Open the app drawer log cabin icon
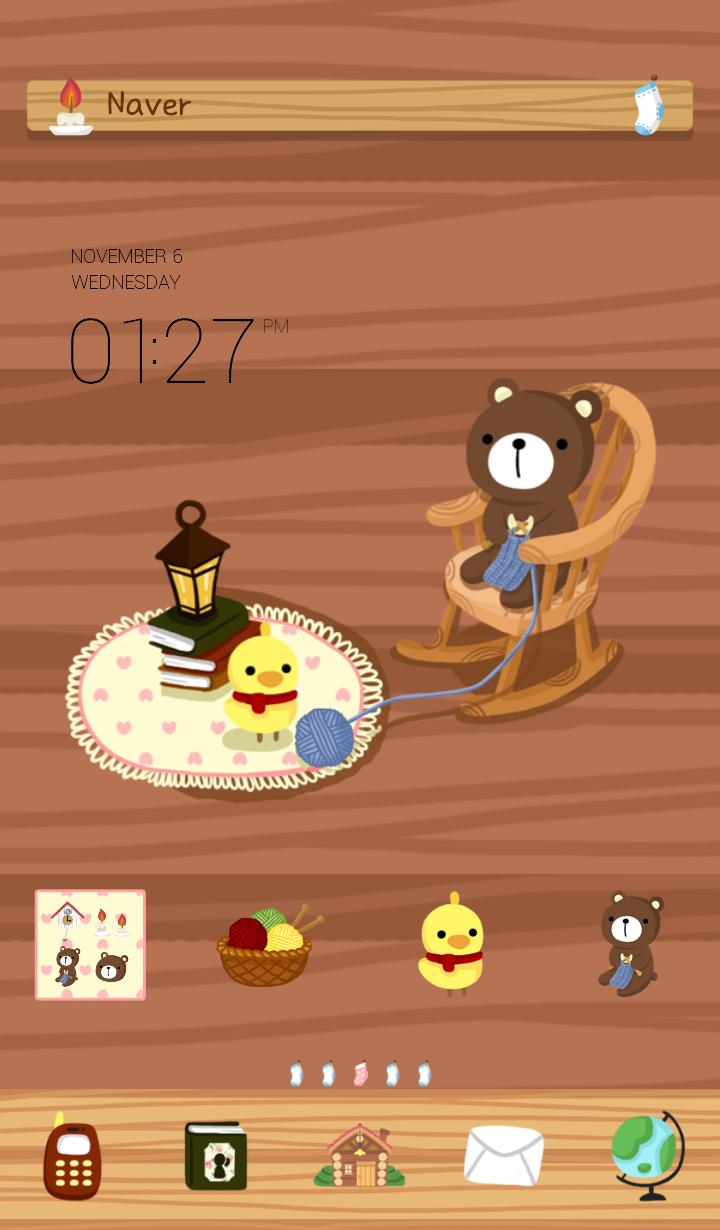 [x=360, y=1156]
